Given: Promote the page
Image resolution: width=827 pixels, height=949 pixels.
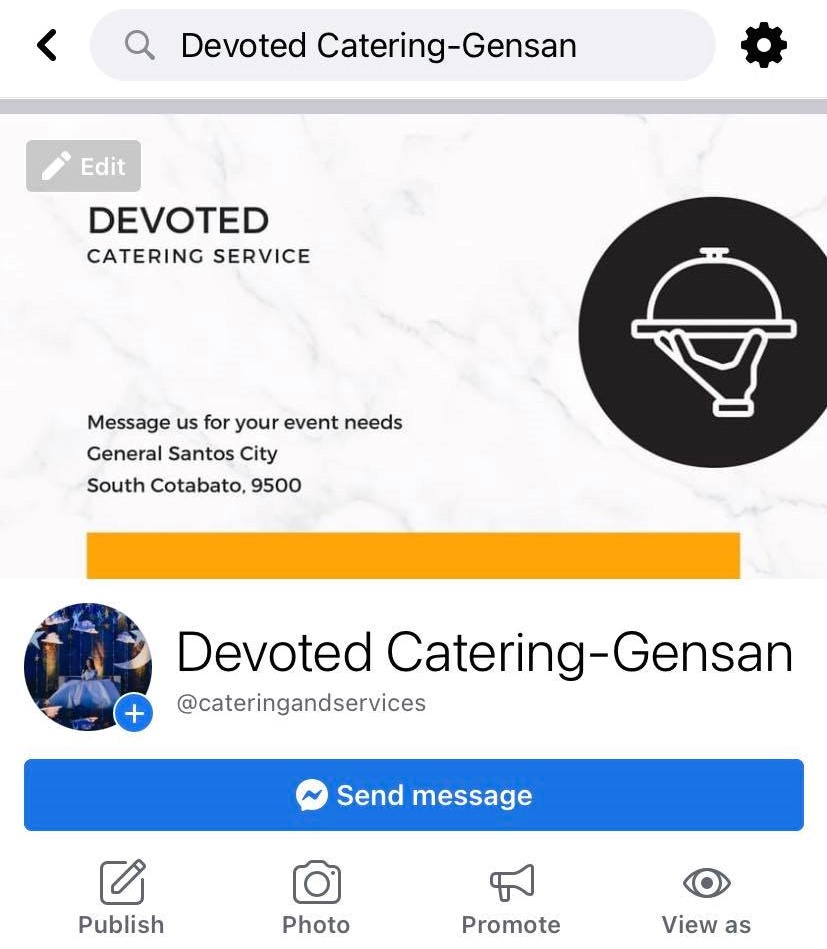Looking at the screenshot, I should click(511, 897).
